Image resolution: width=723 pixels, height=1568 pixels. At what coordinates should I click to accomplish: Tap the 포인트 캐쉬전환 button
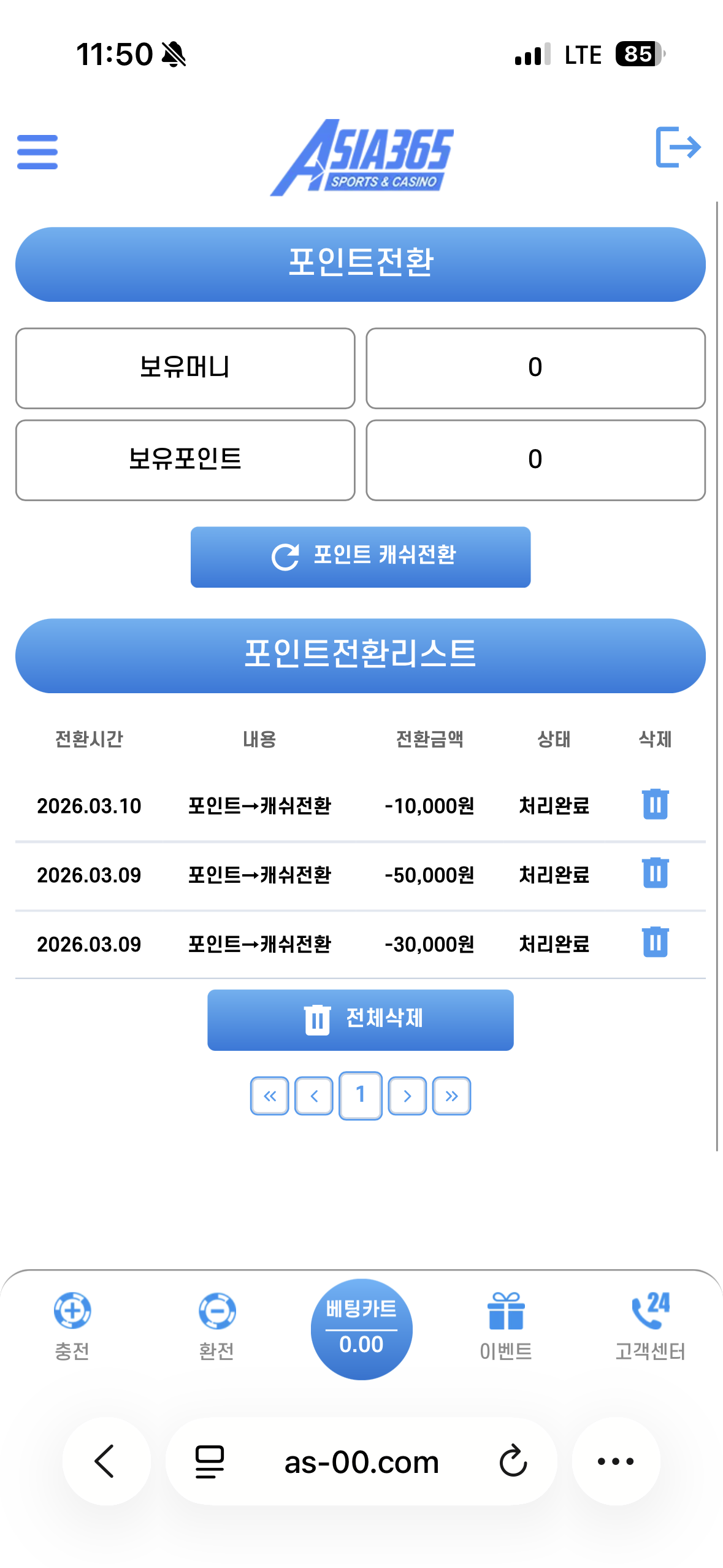coord(361,556)
